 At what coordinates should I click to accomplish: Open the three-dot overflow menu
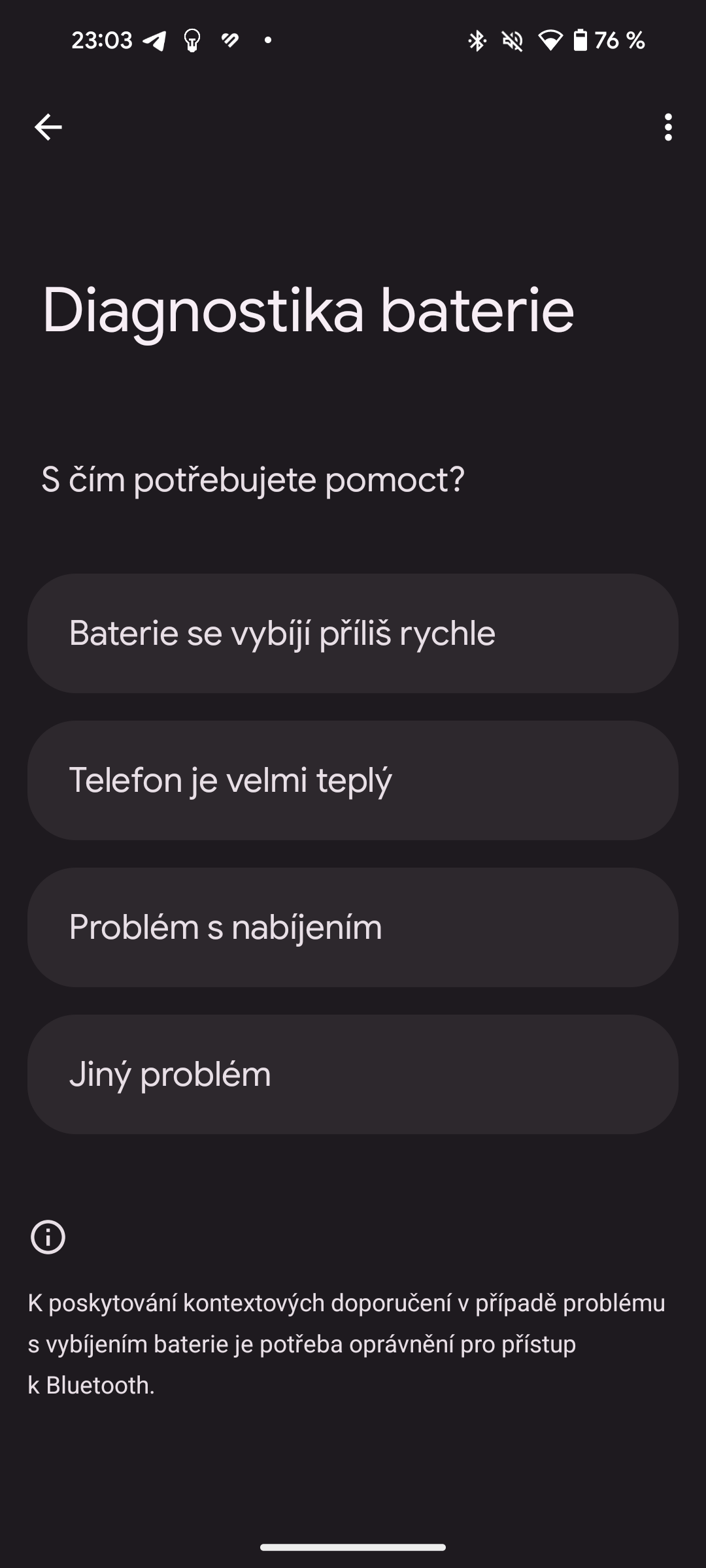[667, 127]
